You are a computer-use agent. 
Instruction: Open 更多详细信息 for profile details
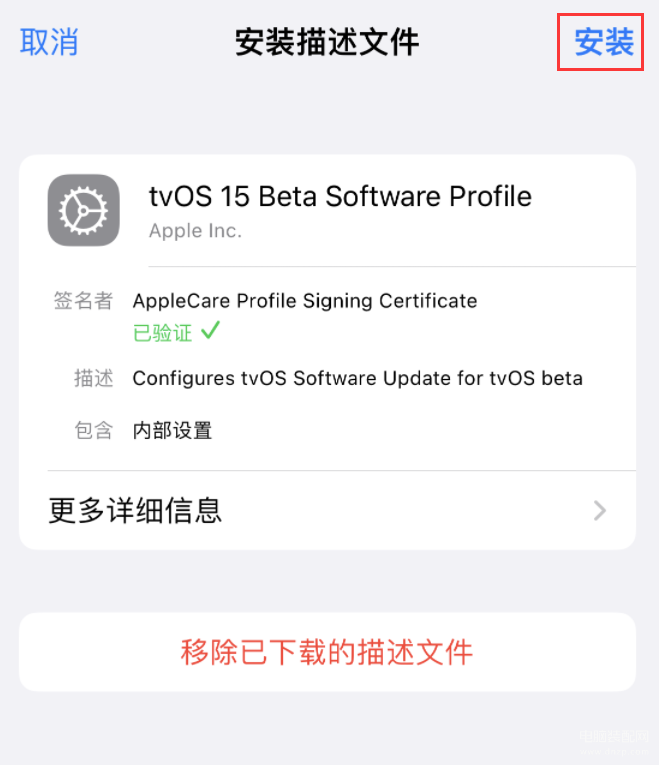coord(327,511)
